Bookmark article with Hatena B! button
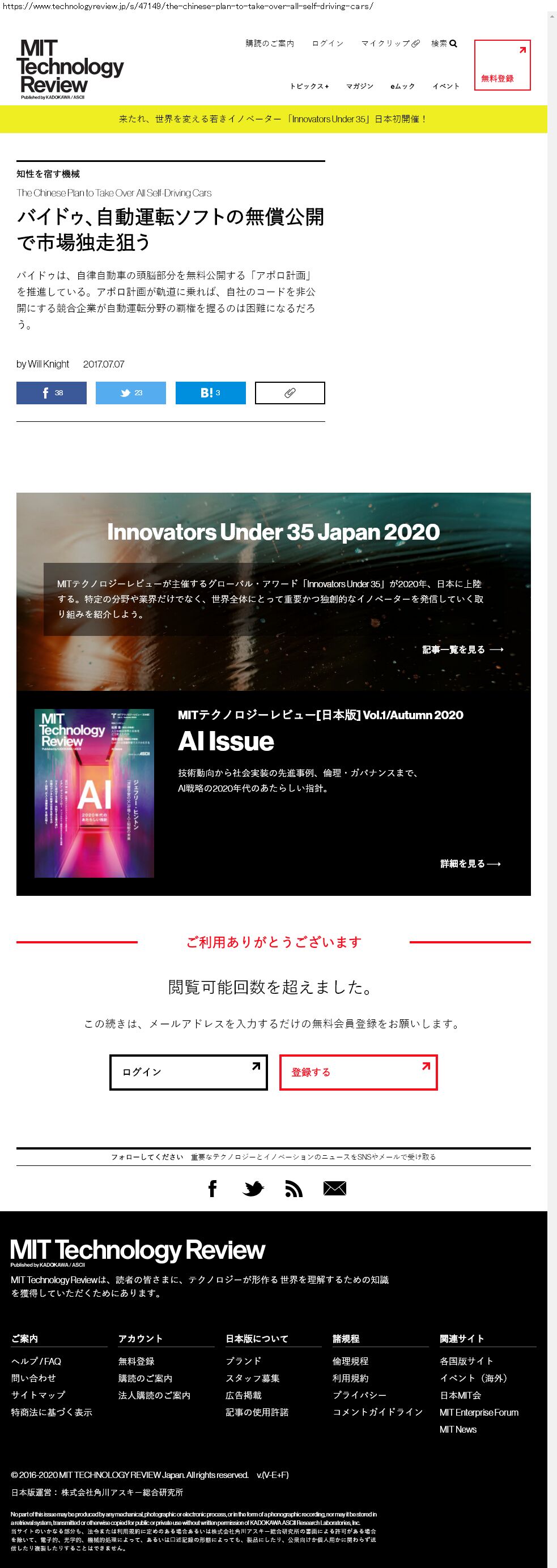 click(x=210, y=392)
